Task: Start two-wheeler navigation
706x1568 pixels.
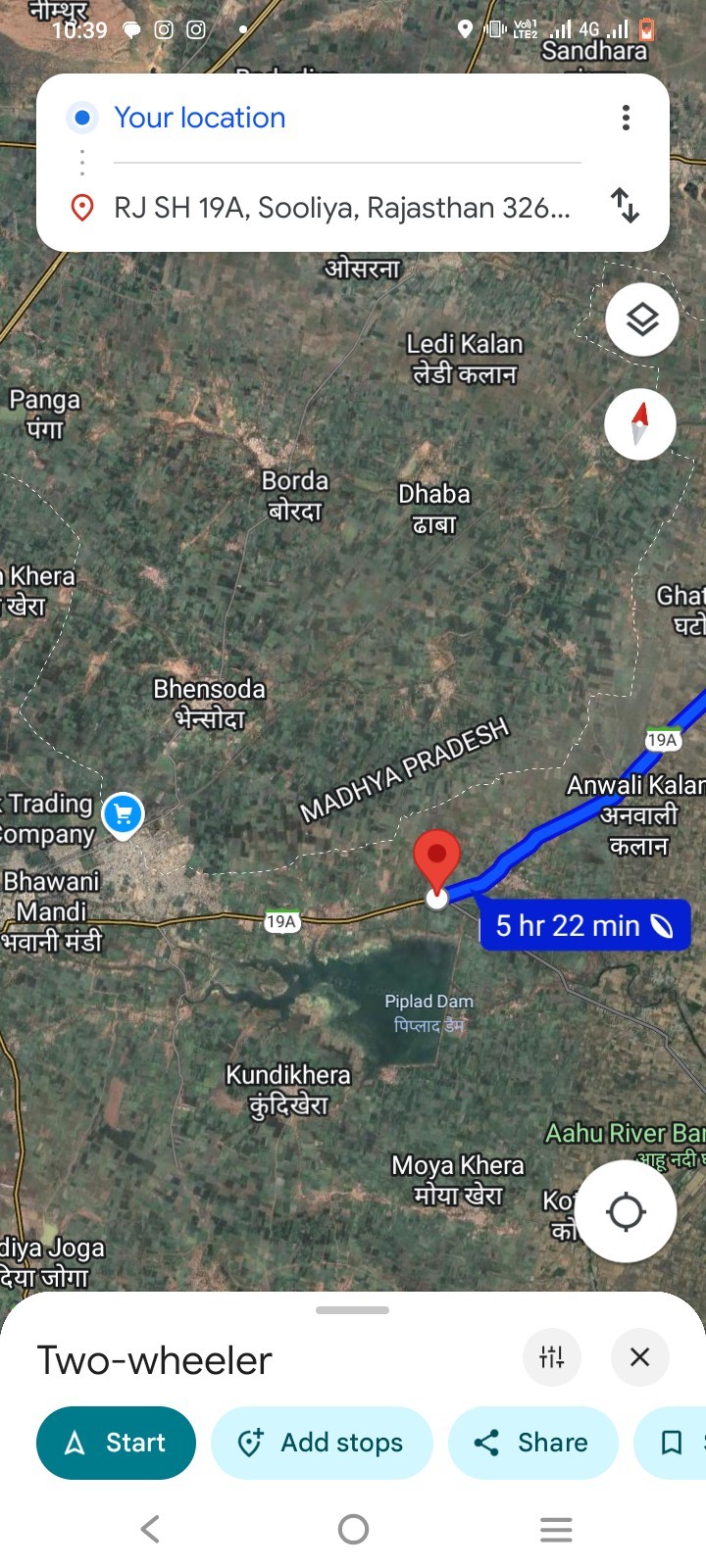Action: tap(116, 1443)
